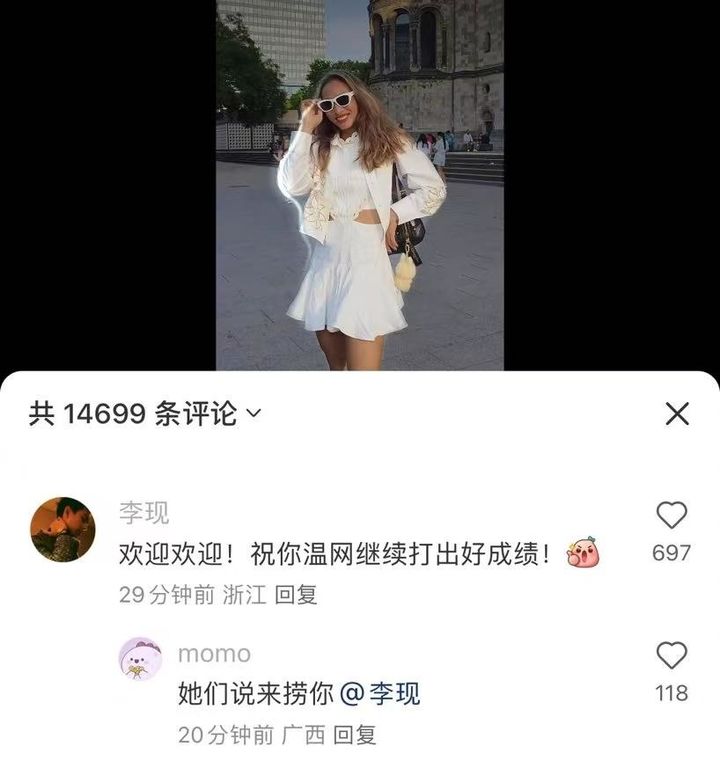
Task: Like momo's reply comment
Action: click(671, 656)
